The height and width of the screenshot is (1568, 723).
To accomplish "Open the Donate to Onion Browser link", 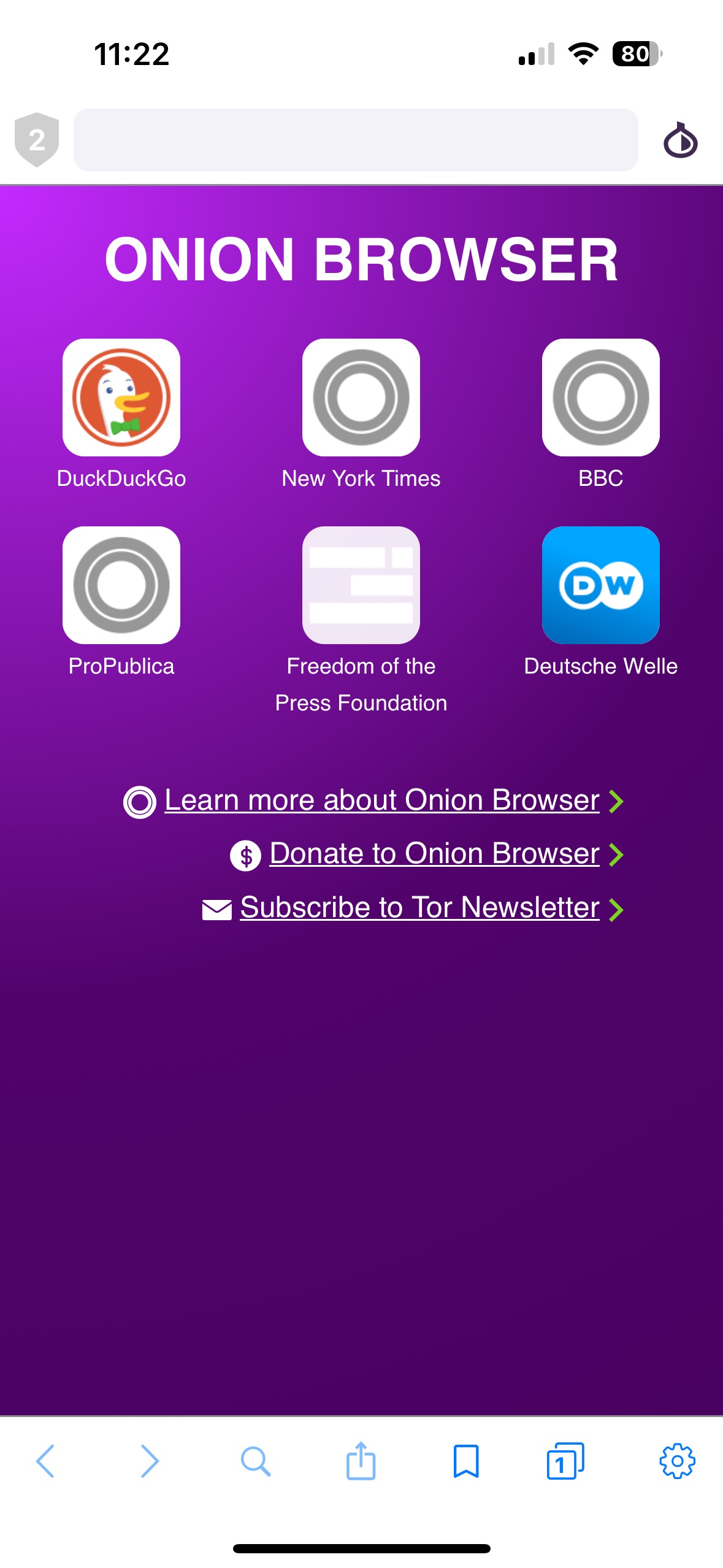I will (x=434, y=853).
